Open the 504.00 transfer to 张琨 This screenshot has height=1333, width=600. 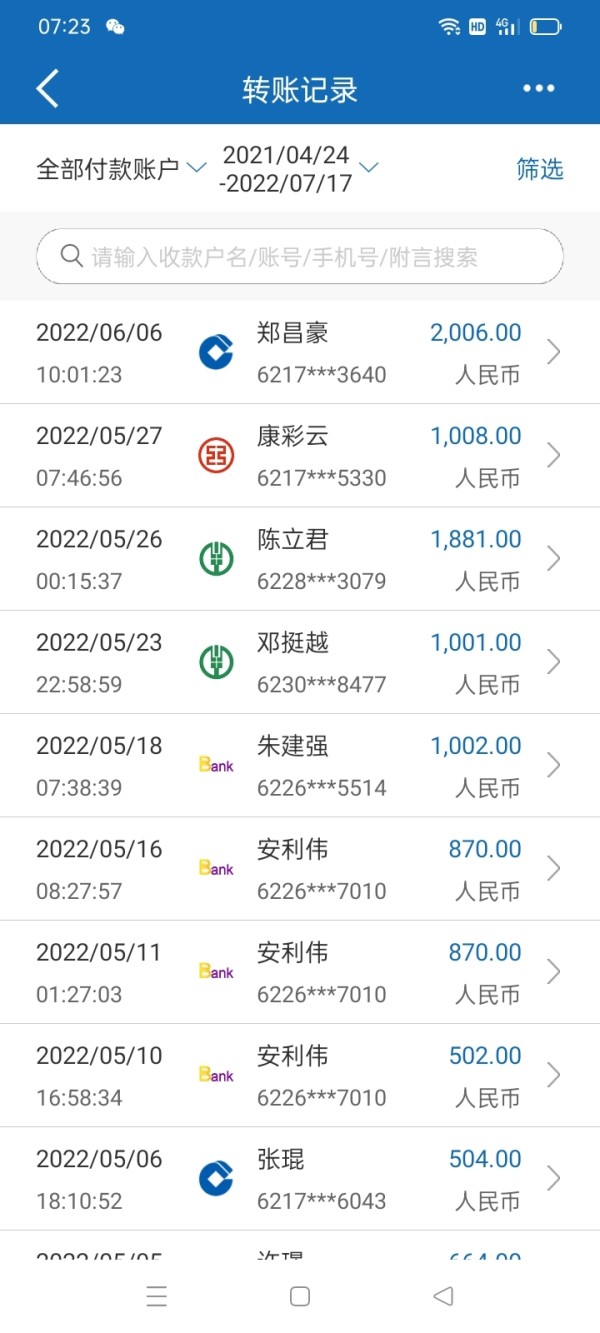(x=300, y=1179)
